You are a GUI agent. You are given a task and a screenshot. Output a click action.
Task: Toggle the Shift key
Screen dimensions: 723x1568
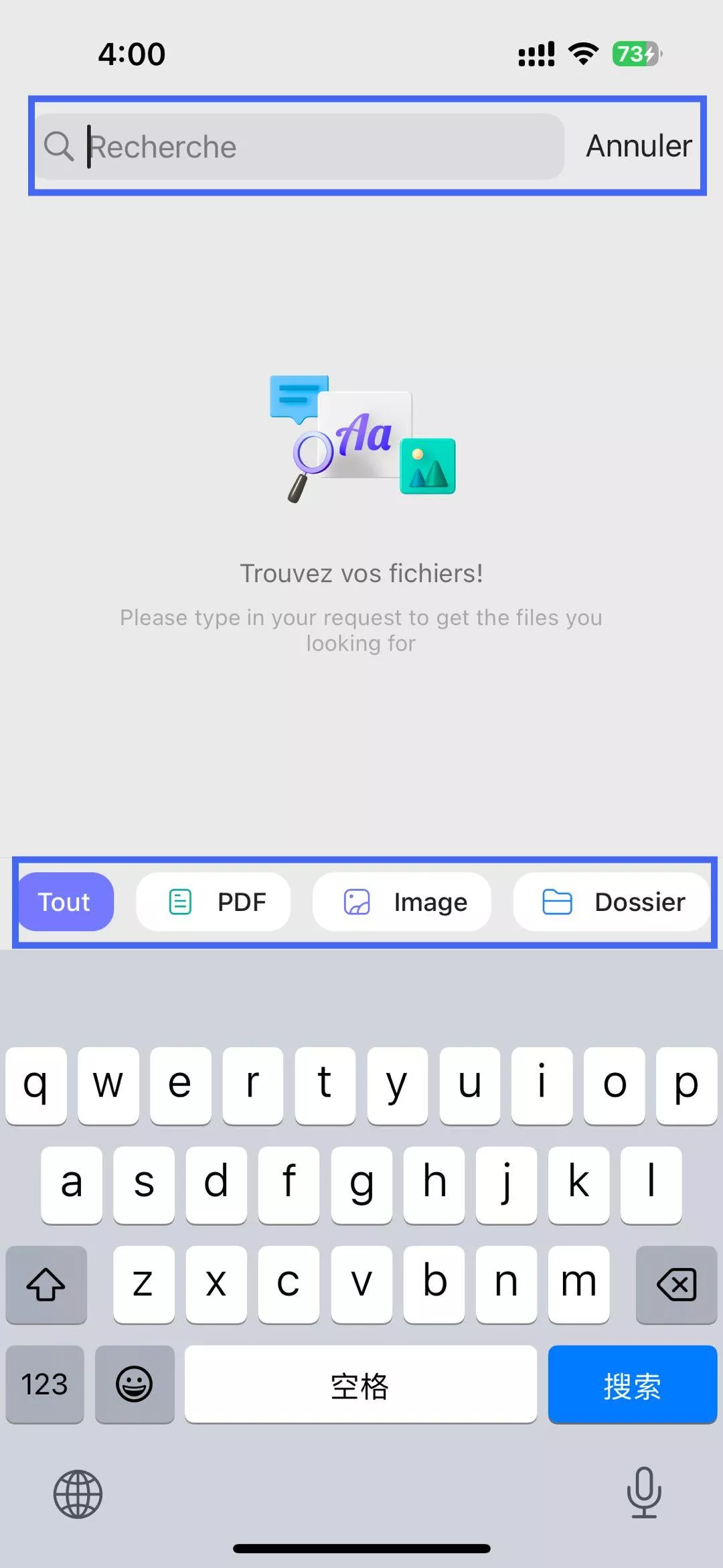[46, 1285]
